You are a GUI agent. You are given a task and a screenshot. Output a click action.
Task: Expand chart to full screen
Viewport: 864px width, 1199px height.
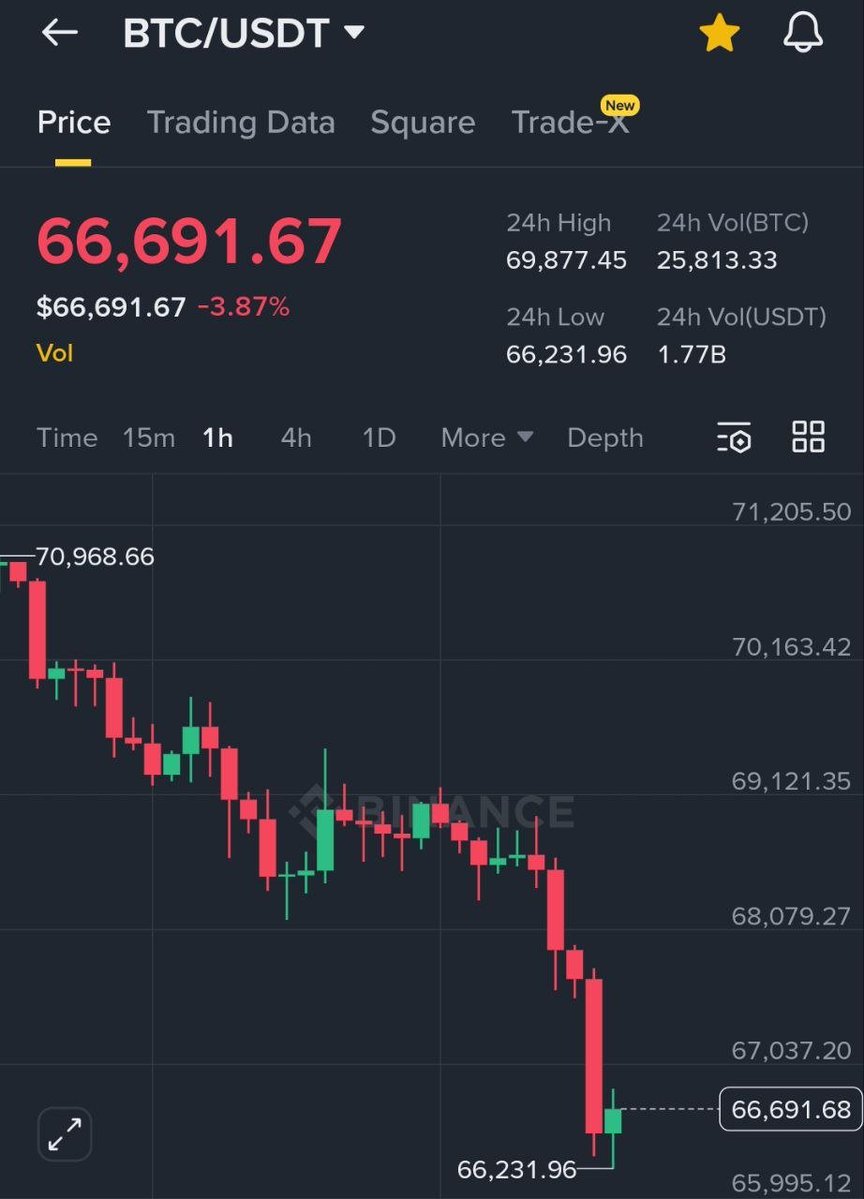[x=65, y=1134]
